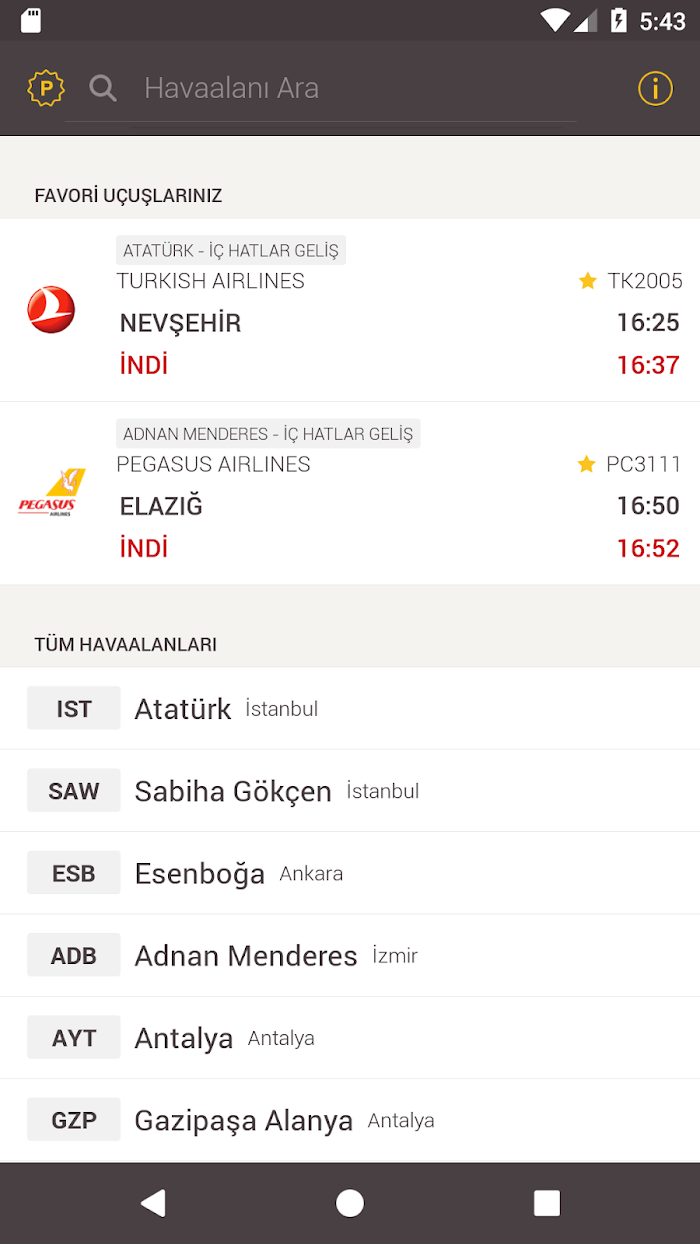The height and width of the screenshot is (1244, 700).
Task: Go back with system back button
Action: point(153,1202)
